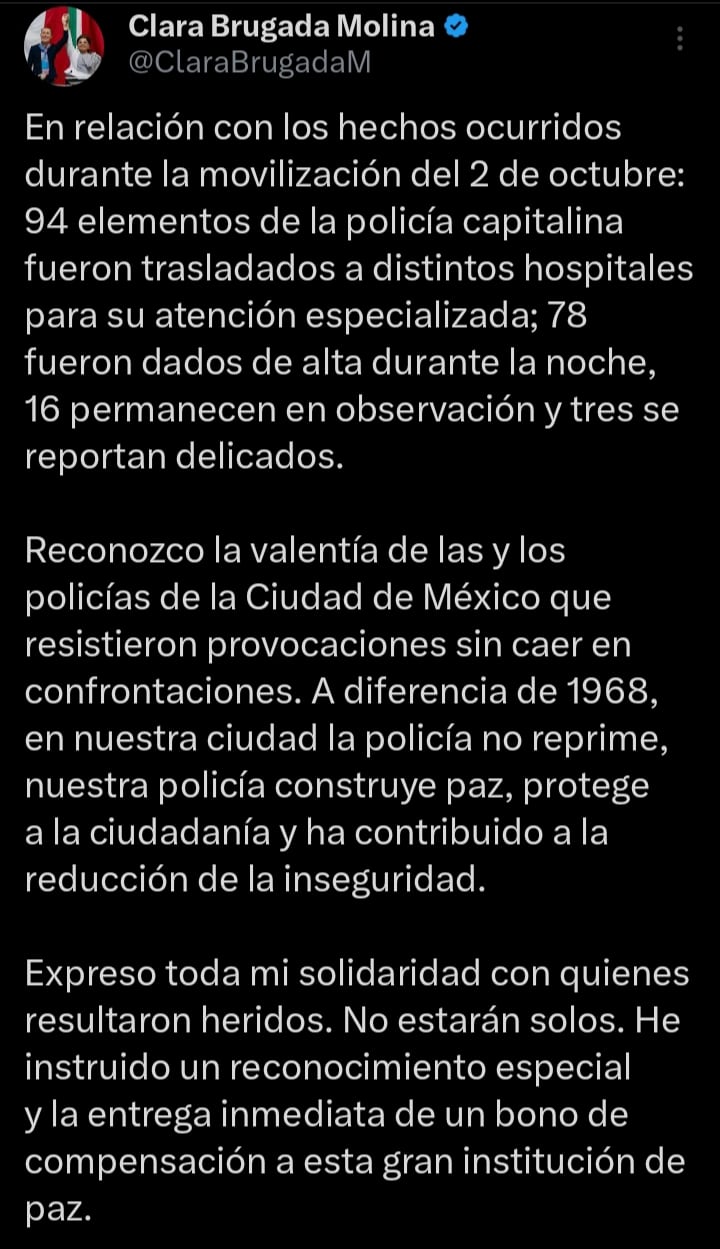The width and height of the screenshot is (720, 1249).
Task: Open the tweet's three-dot overflow menu
Action: pyautogui.click(x=680, y=39)
